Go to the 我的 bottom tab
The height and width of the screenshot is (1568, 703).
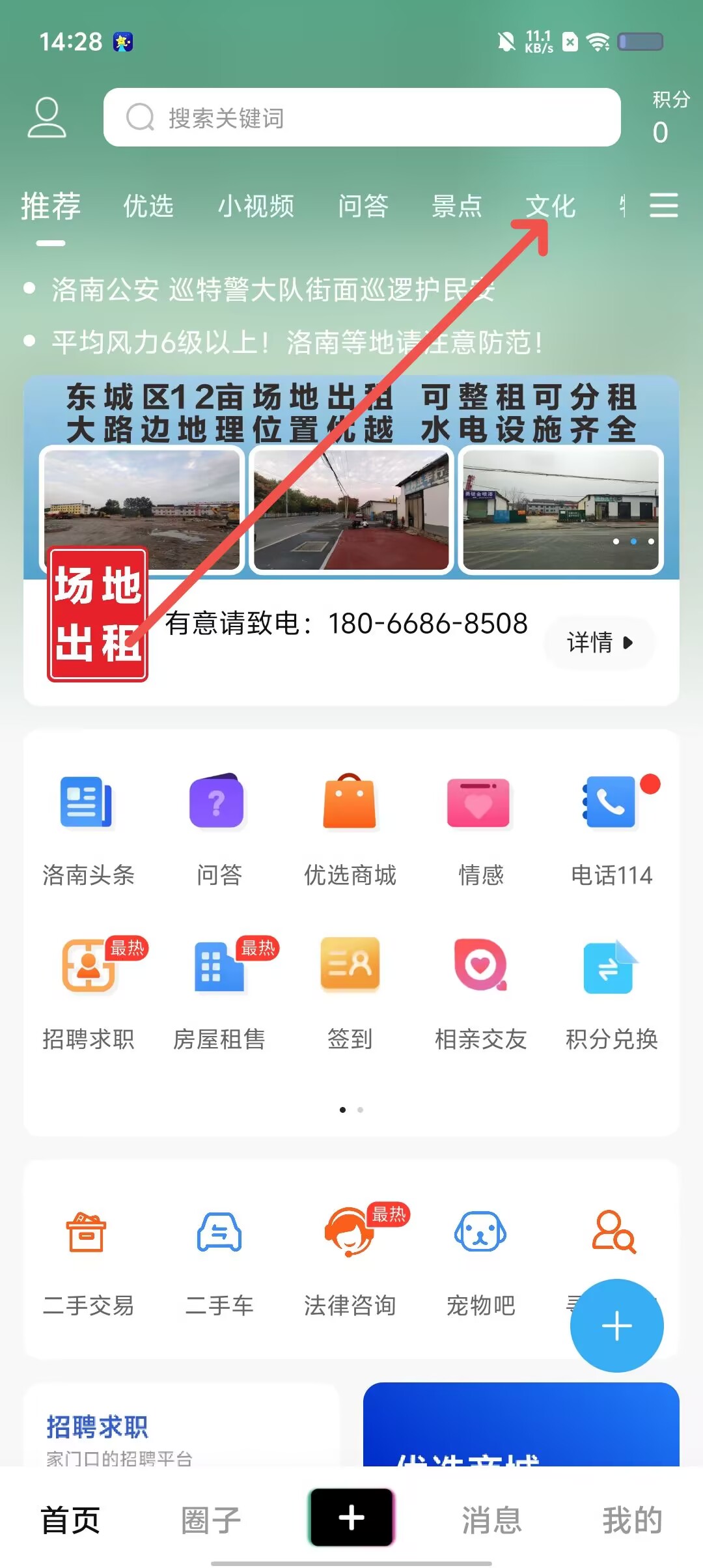pos(631,1520)
